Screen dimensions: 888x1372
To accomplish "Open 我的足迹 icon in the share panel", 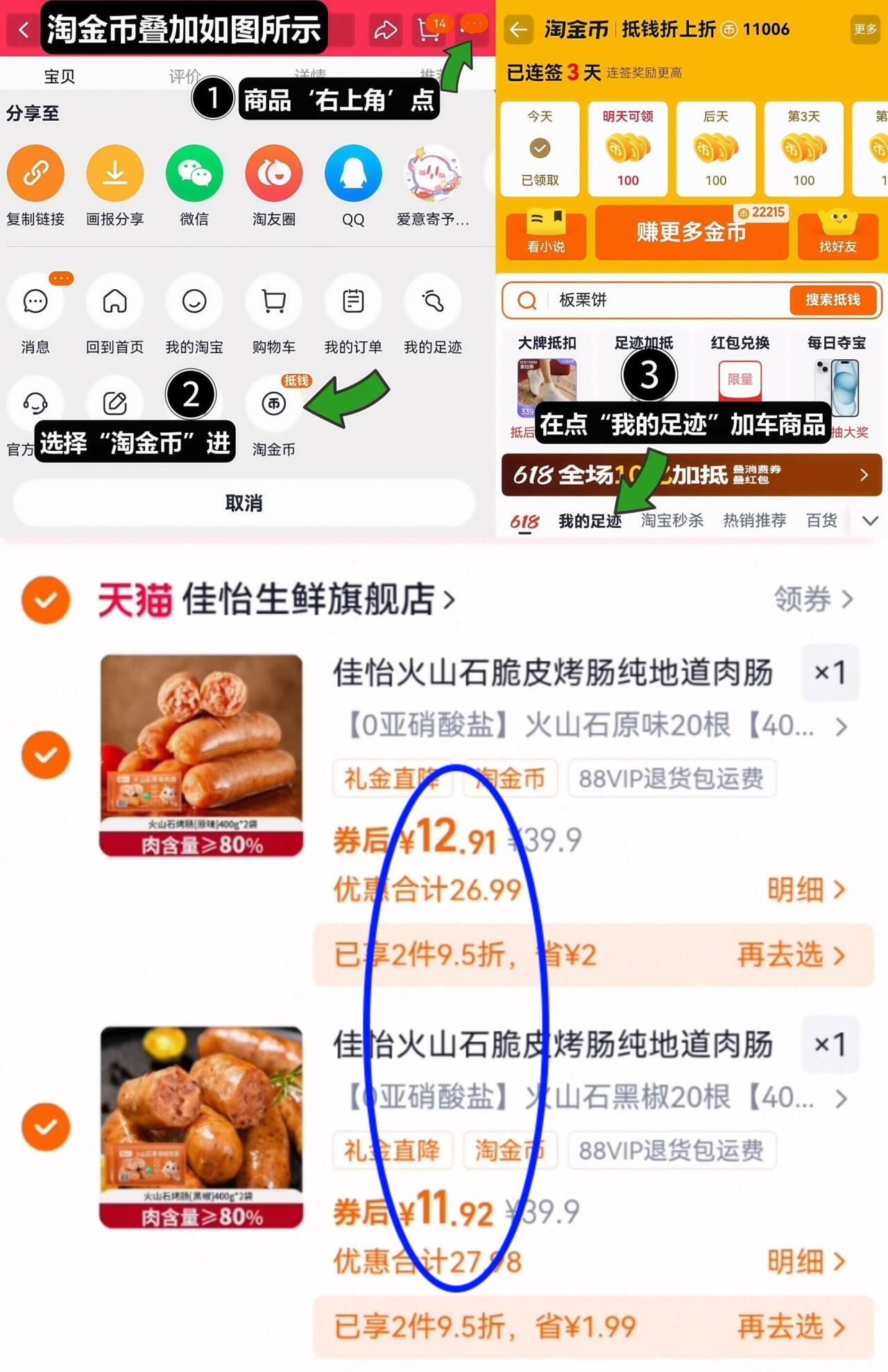I will [x=433, y=301].
